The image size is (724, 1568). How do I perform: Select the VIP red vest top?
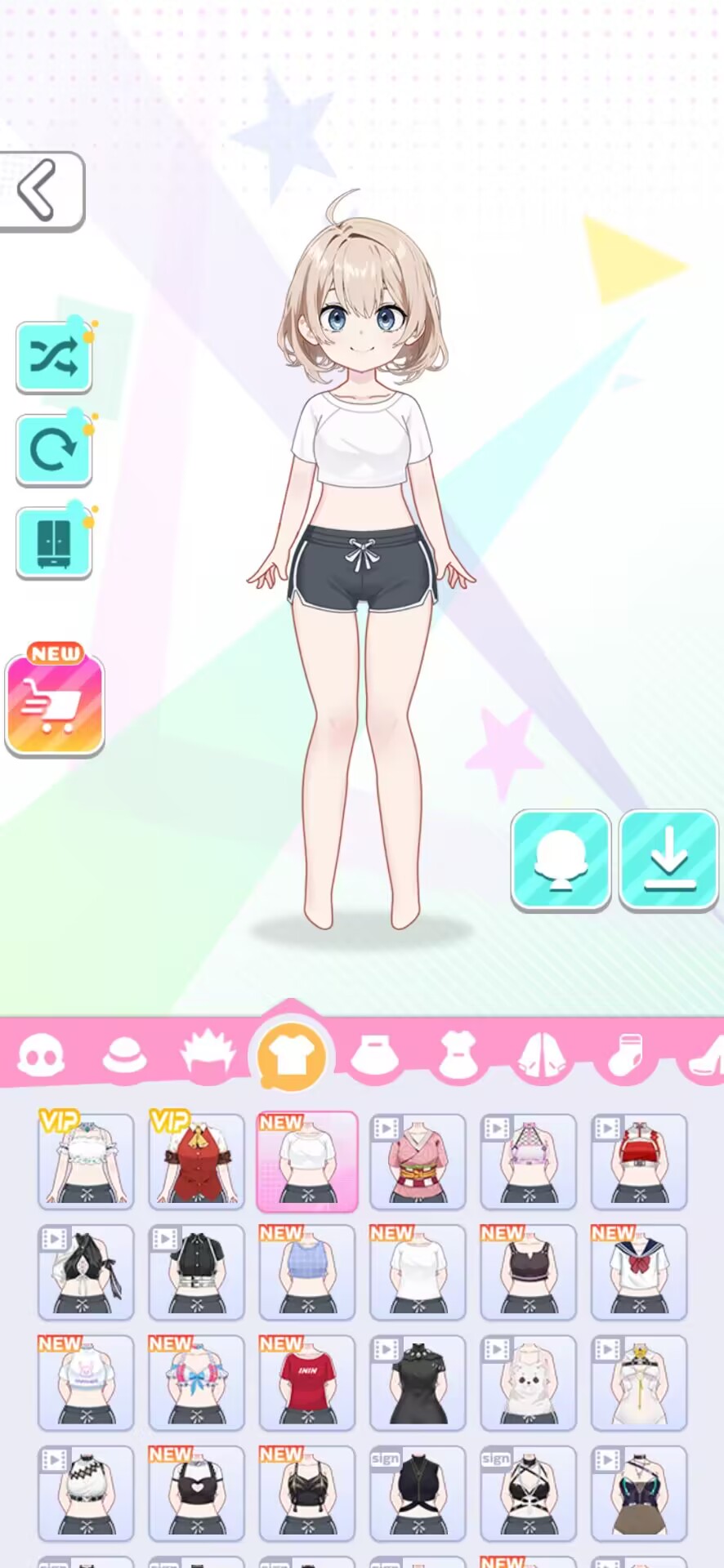pos(196,1160)
